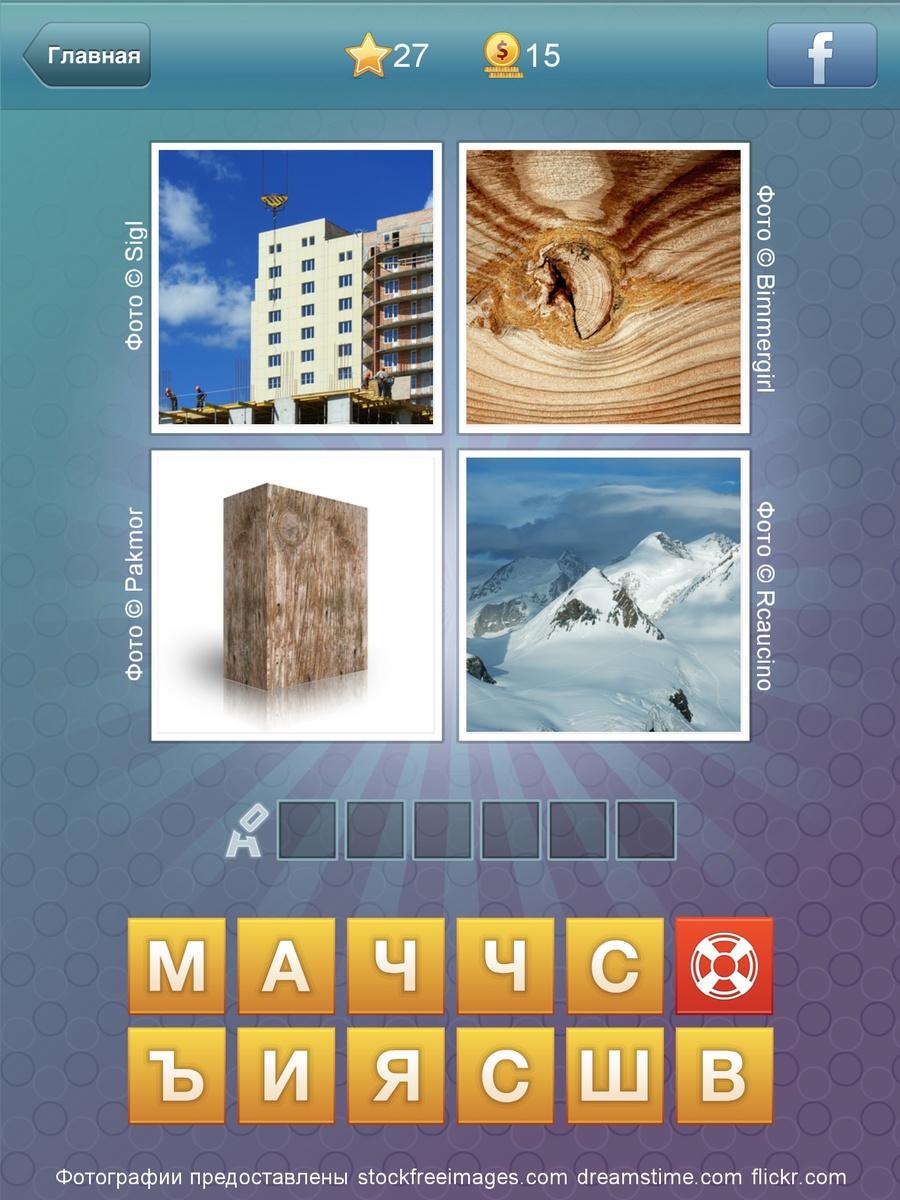This screenshot has height=1200, width=900.
Task: Share via the Facebook button
Action: click(x=821, y=55)
